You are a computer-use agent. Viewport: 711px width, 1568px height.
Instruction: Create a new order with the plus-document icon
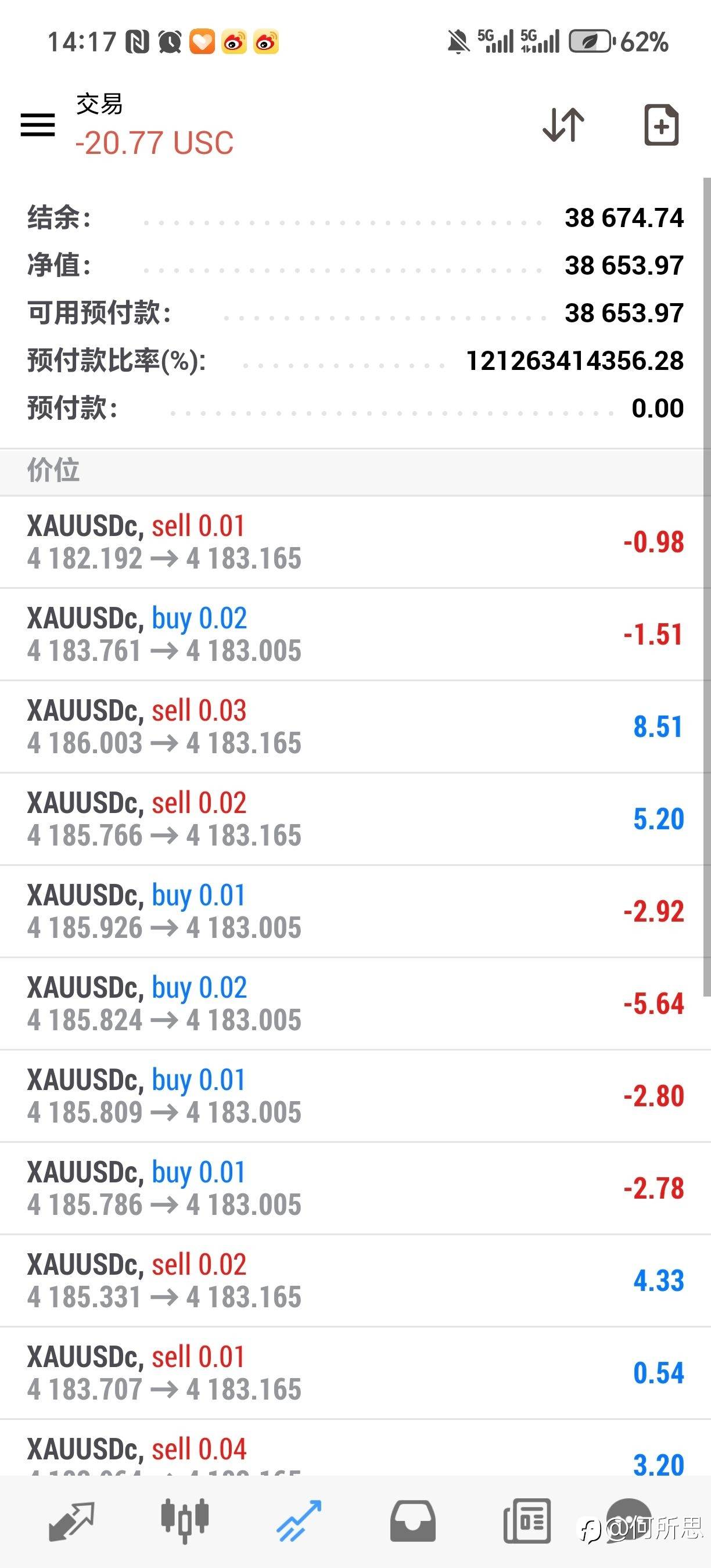[661, 125]
